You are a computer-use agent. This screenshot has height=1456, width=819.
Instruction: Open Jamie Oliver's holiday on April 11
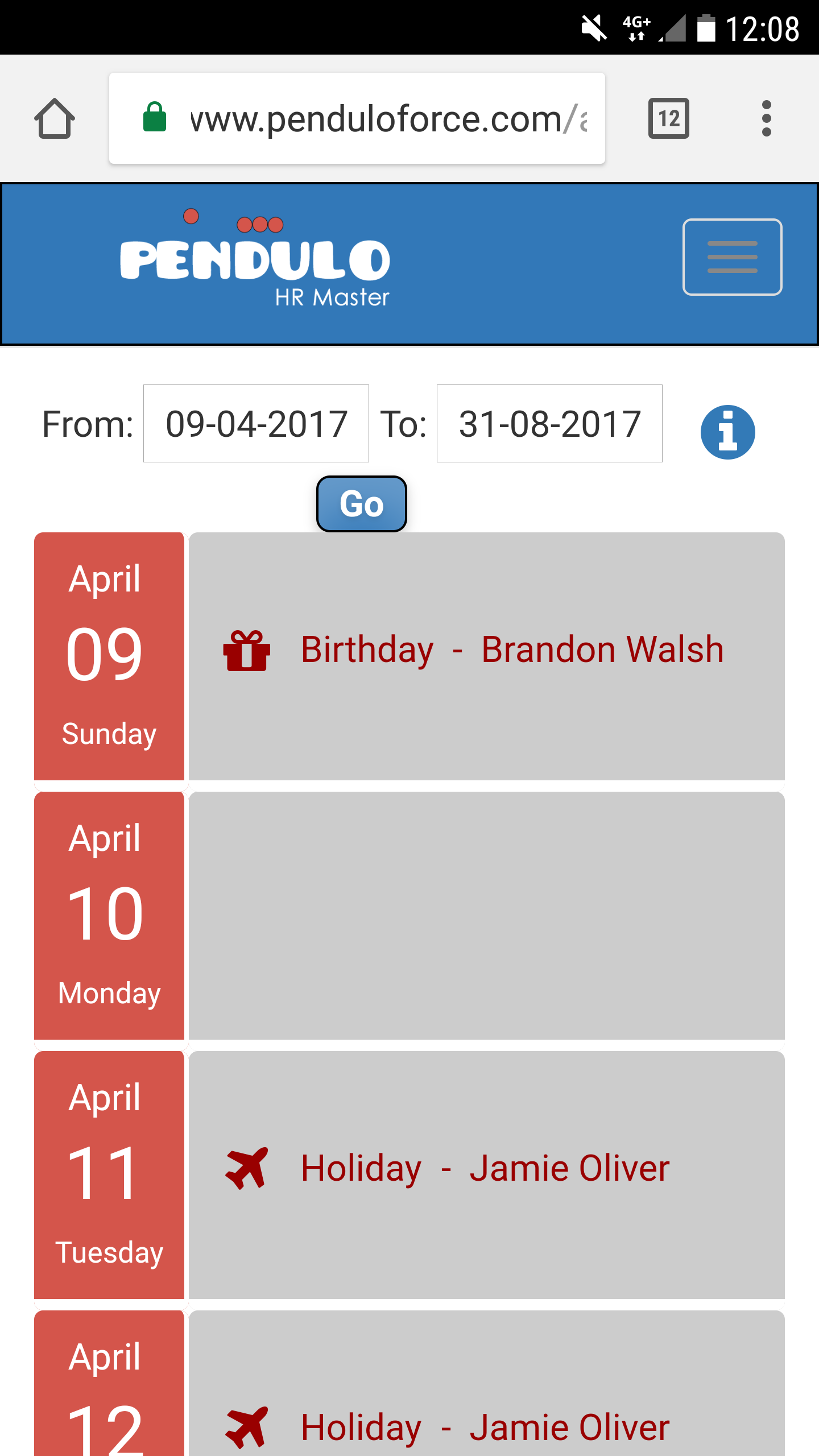[x=485, y=1169]
